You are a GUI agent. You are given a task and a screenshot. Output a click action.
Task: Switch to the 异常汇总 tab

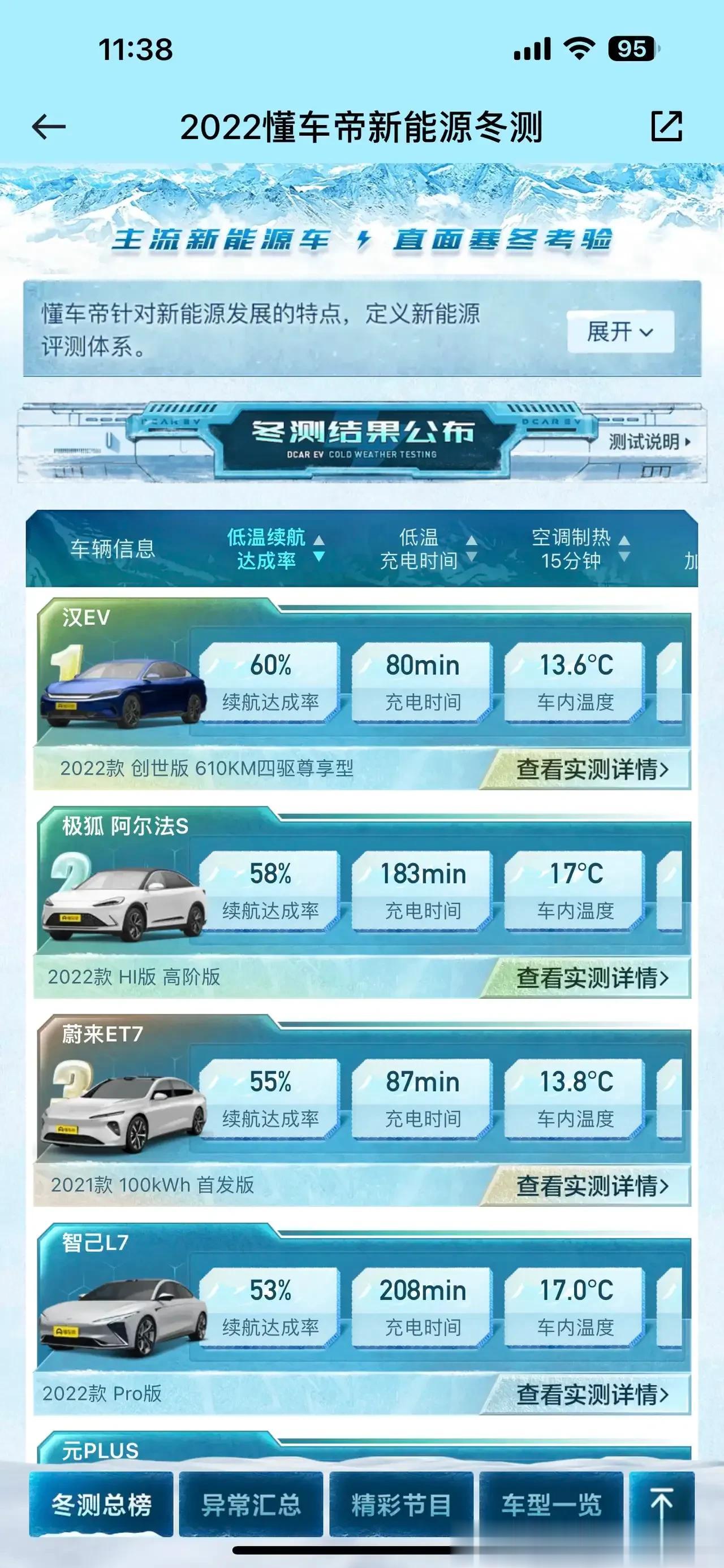tap(251, 1505)
